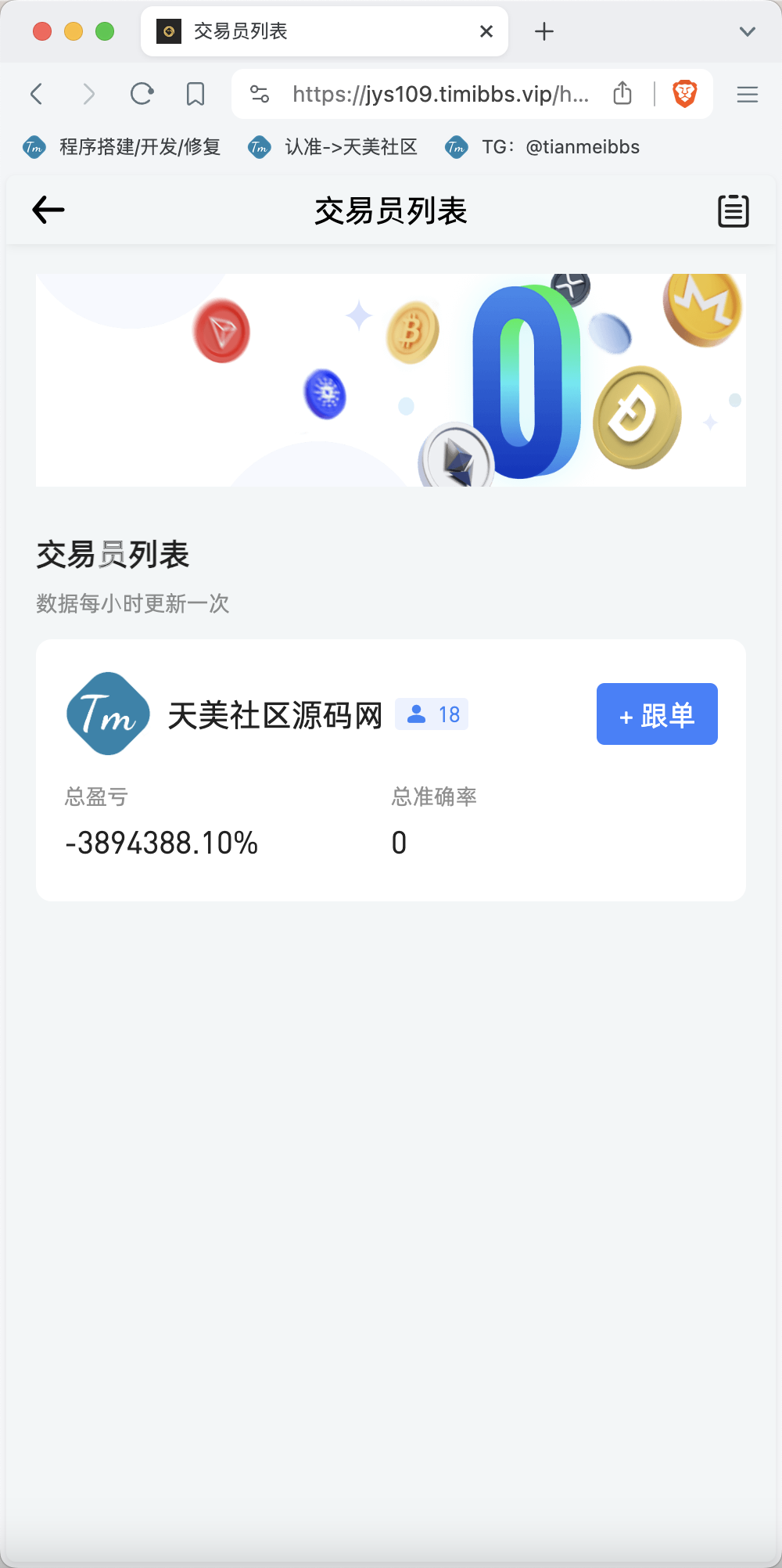782x1568 pixels.
Task: Navigate back in browser history
Action: coord(36,94)
